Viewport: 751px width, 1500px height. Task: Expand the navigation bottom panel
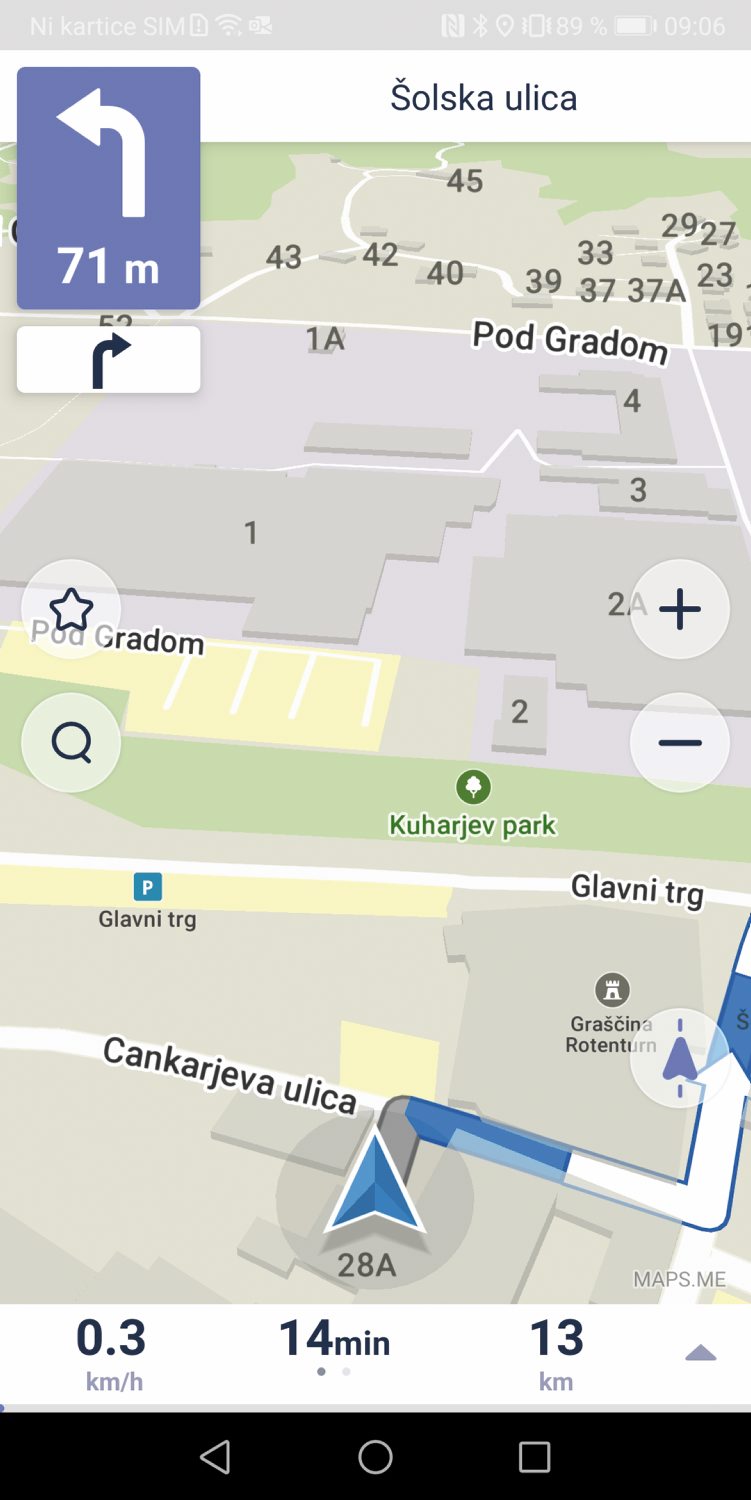pos(700,1354)
